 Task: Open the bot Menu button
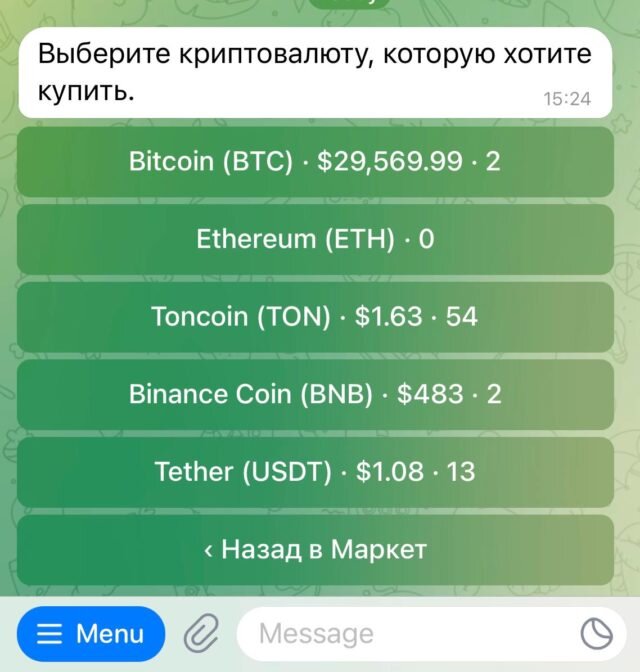[x=91, y=633]
